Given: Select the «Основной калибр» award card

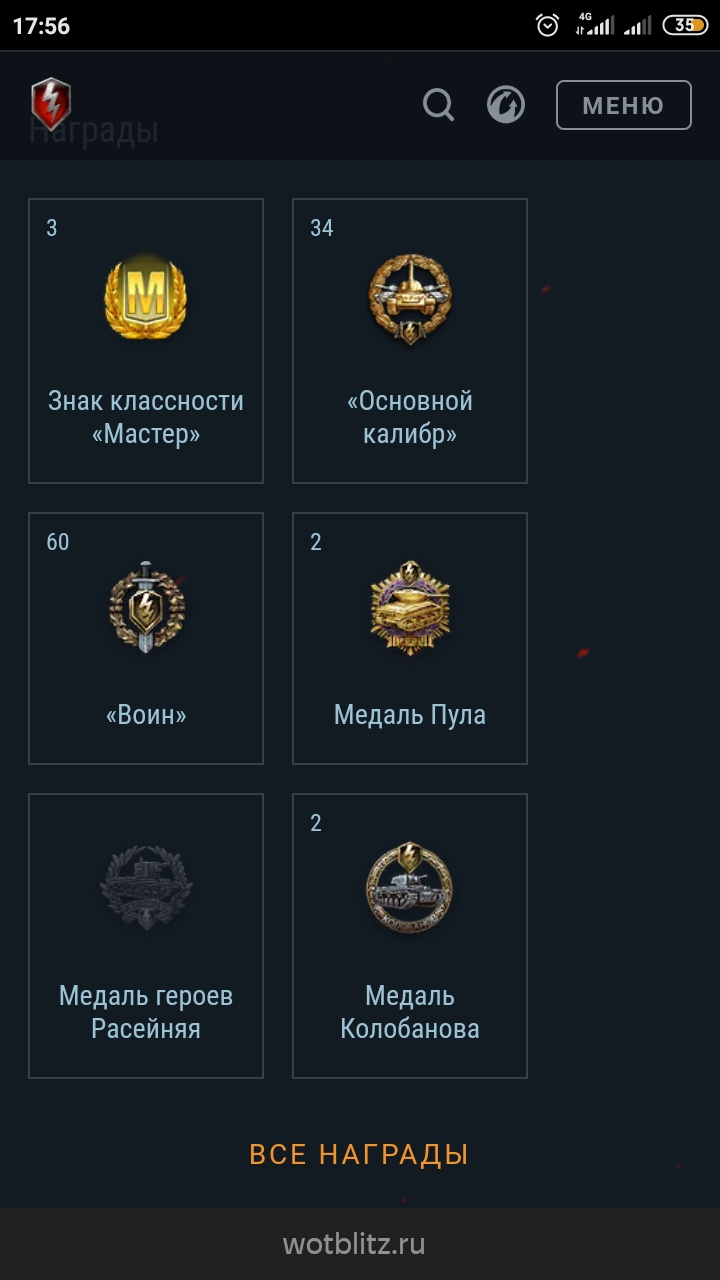Looking at the screenshot, I should point(410,341).
